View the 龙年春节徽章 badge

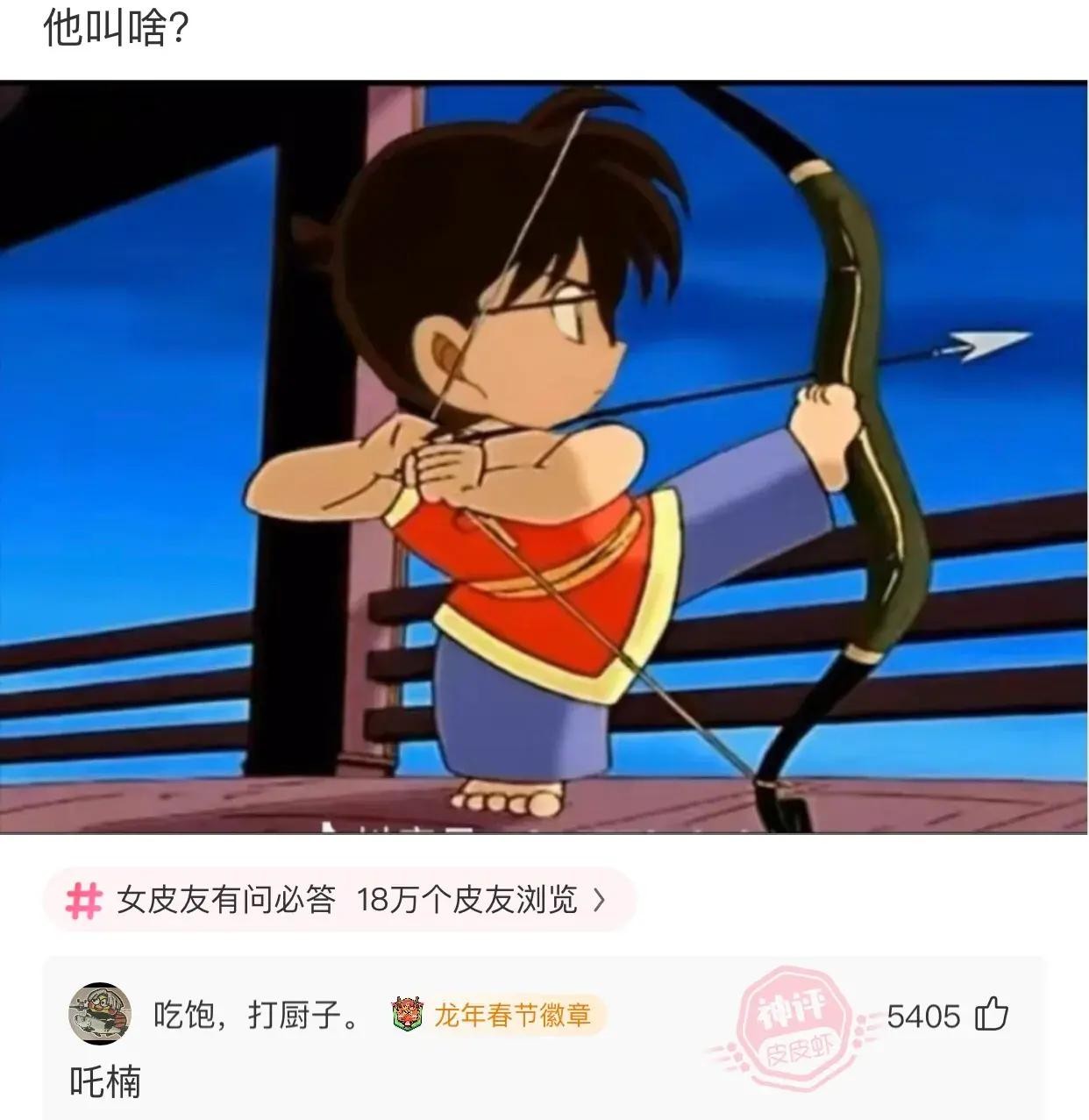(x=498, y=1015)
